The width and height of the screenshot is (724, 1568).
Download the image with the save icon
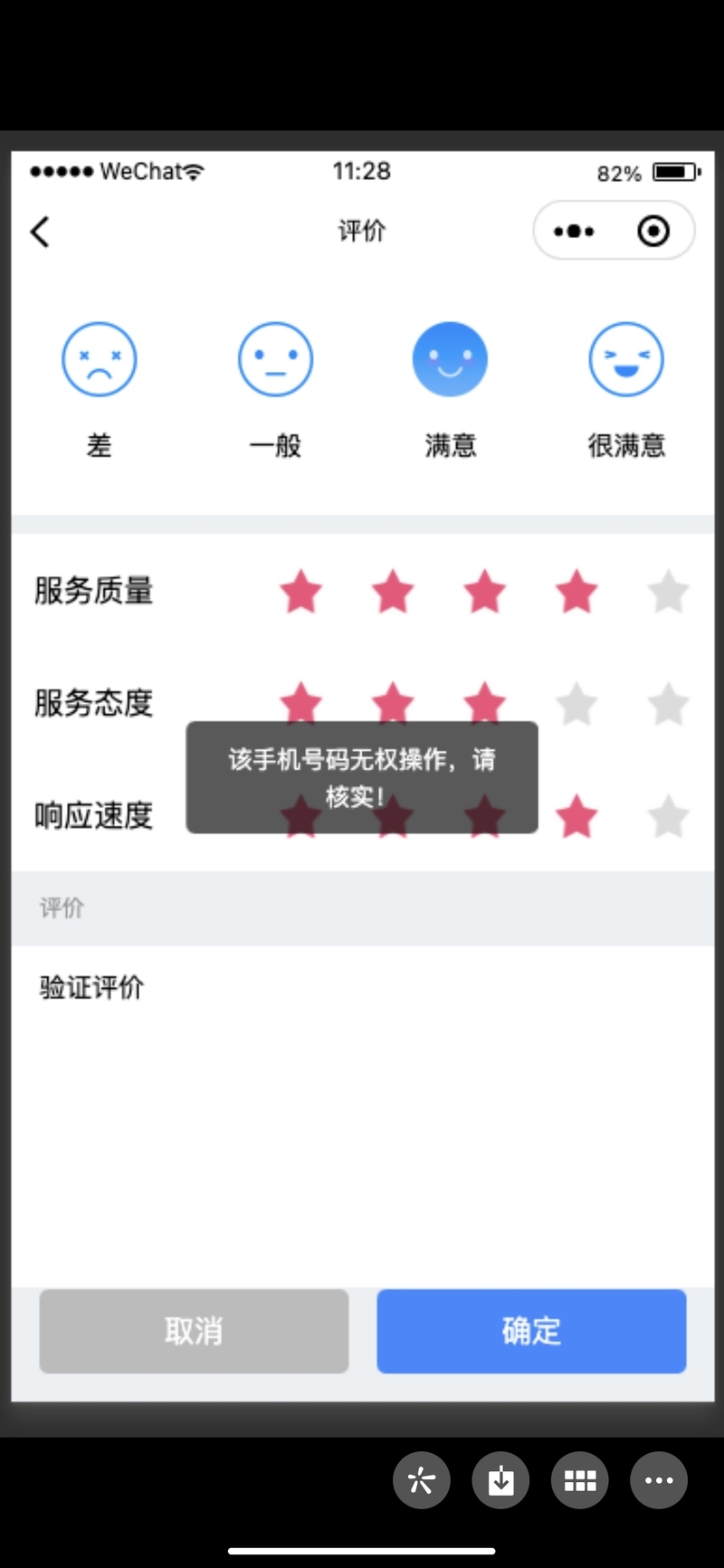click(500, 1480)
